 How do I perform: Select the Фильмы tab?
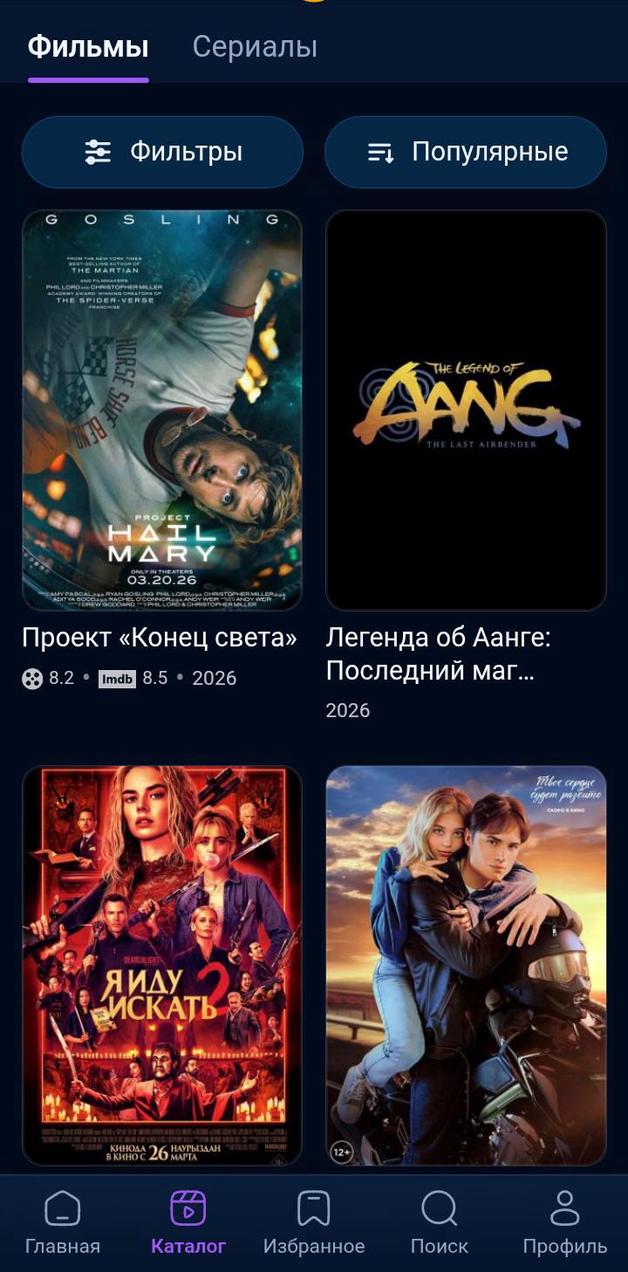pyautogui.click(x=88, y=47)
